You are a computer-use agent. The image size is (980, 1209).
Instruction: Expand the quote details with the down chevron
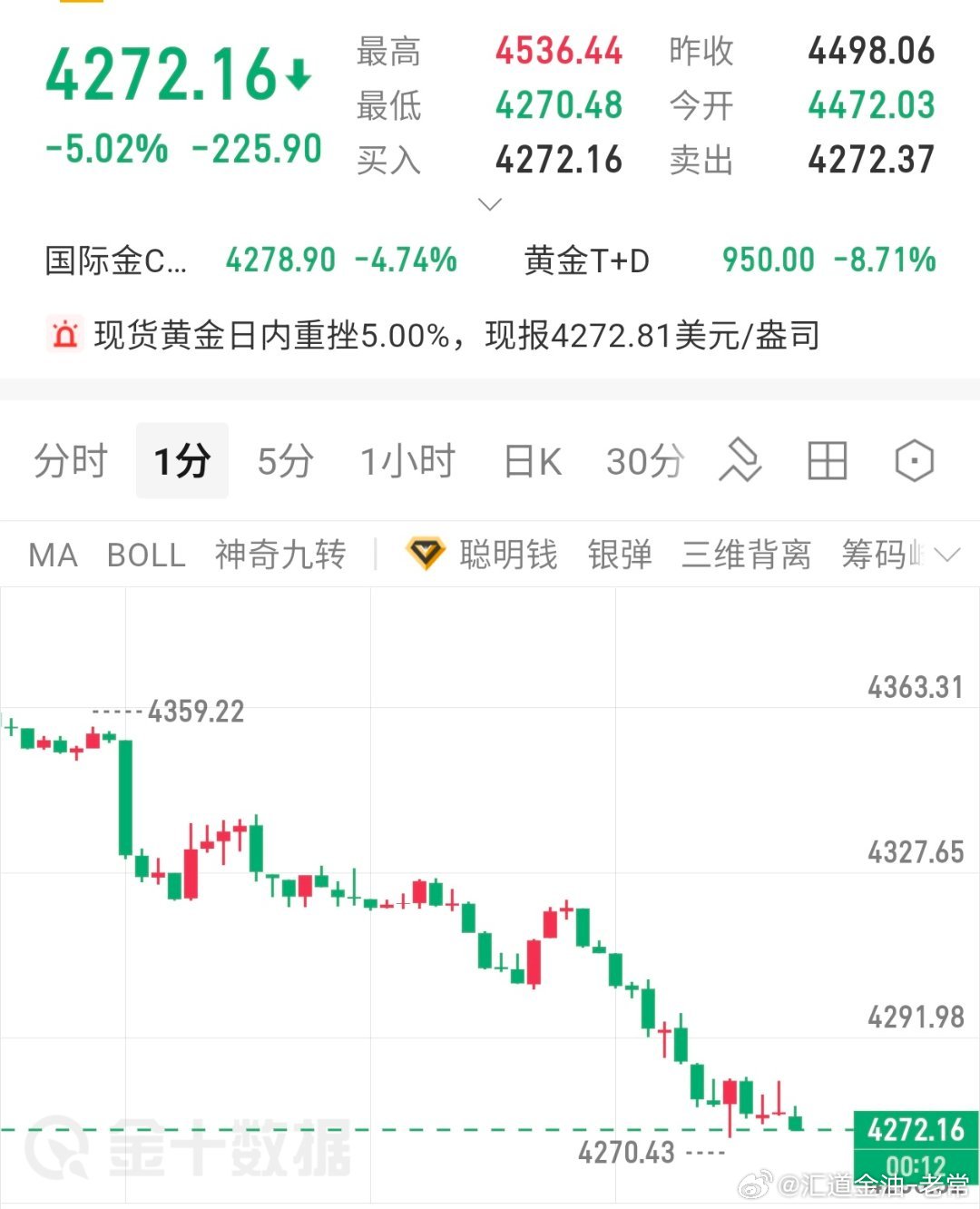point(490,203)
